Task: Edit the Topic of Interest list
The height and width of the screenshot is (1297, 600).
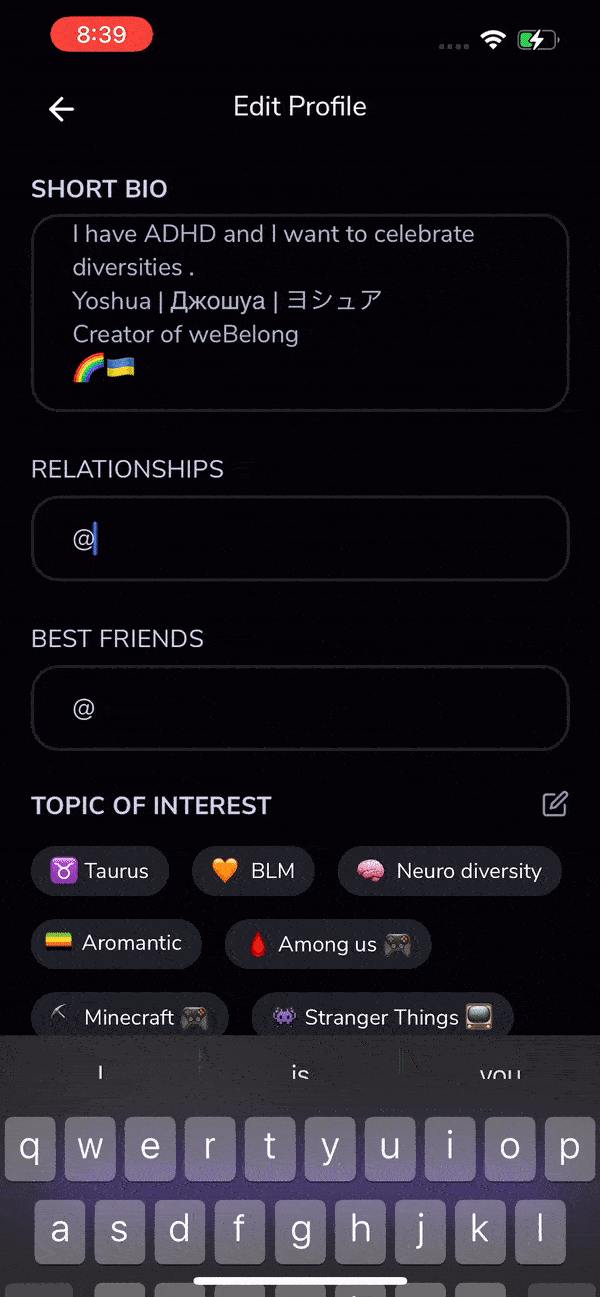Action: tap(554, 804)
